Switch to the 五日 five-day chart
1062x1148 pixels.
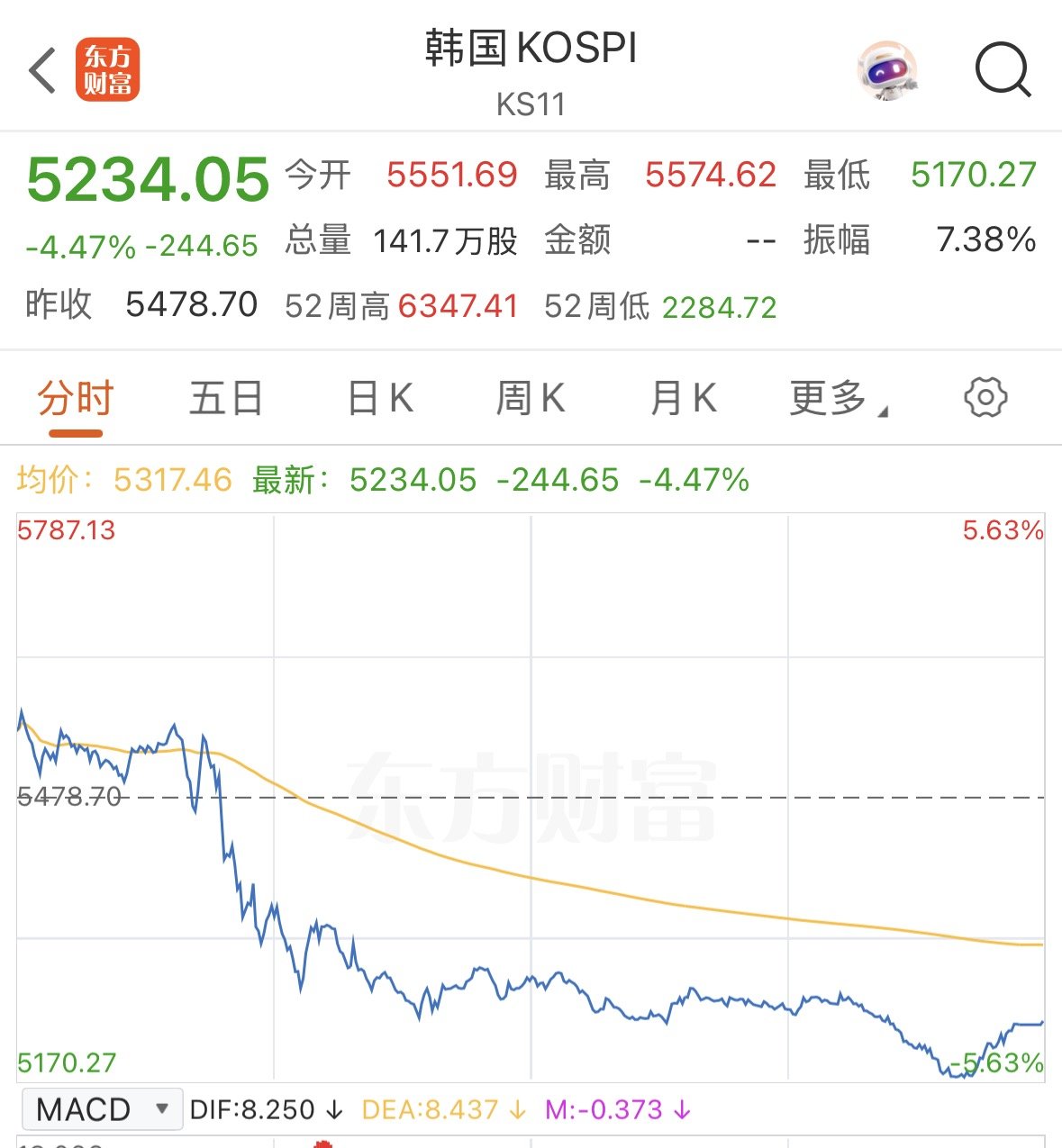tap(226, 399)
